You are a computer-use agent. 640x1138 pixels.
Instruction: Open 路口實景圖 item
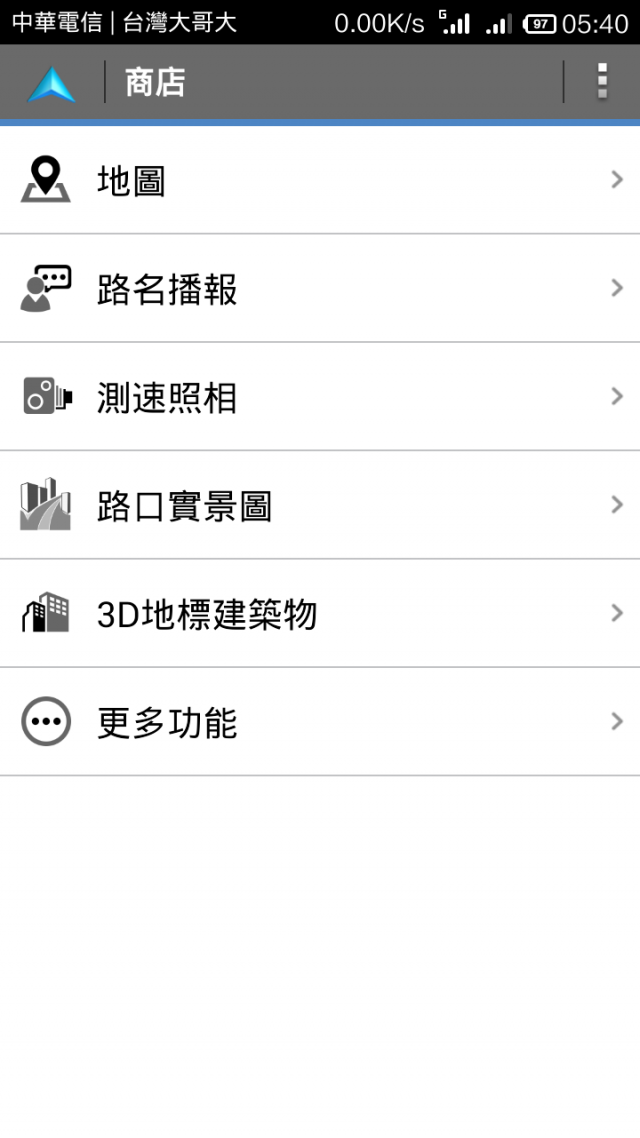320,504
